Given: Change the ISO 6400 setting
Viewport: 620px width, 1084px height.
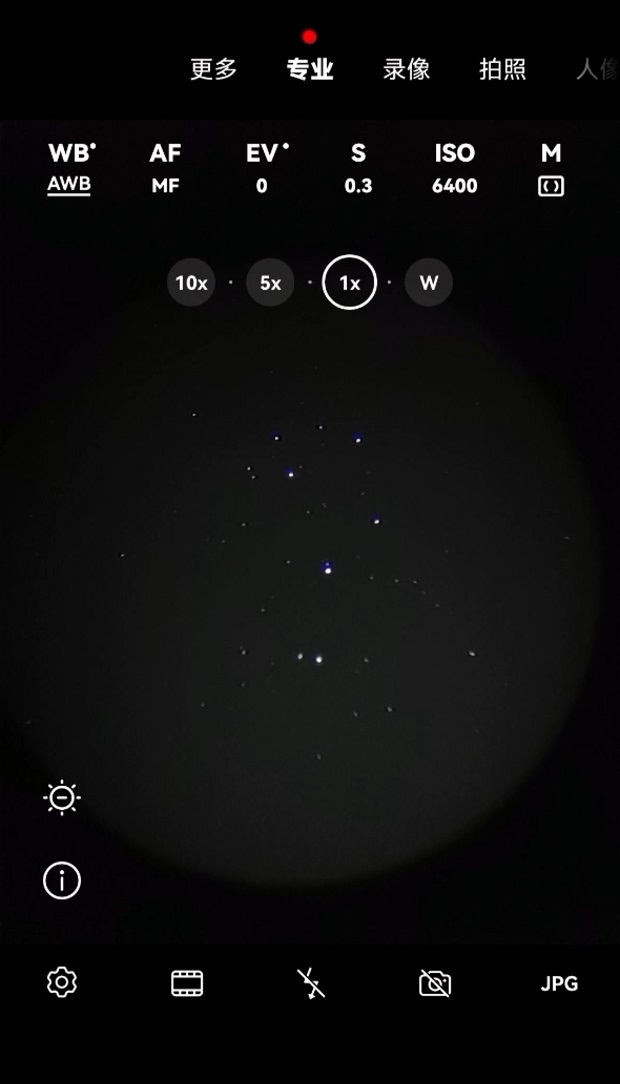Looking at the screenshot, I should coord(454,168).
